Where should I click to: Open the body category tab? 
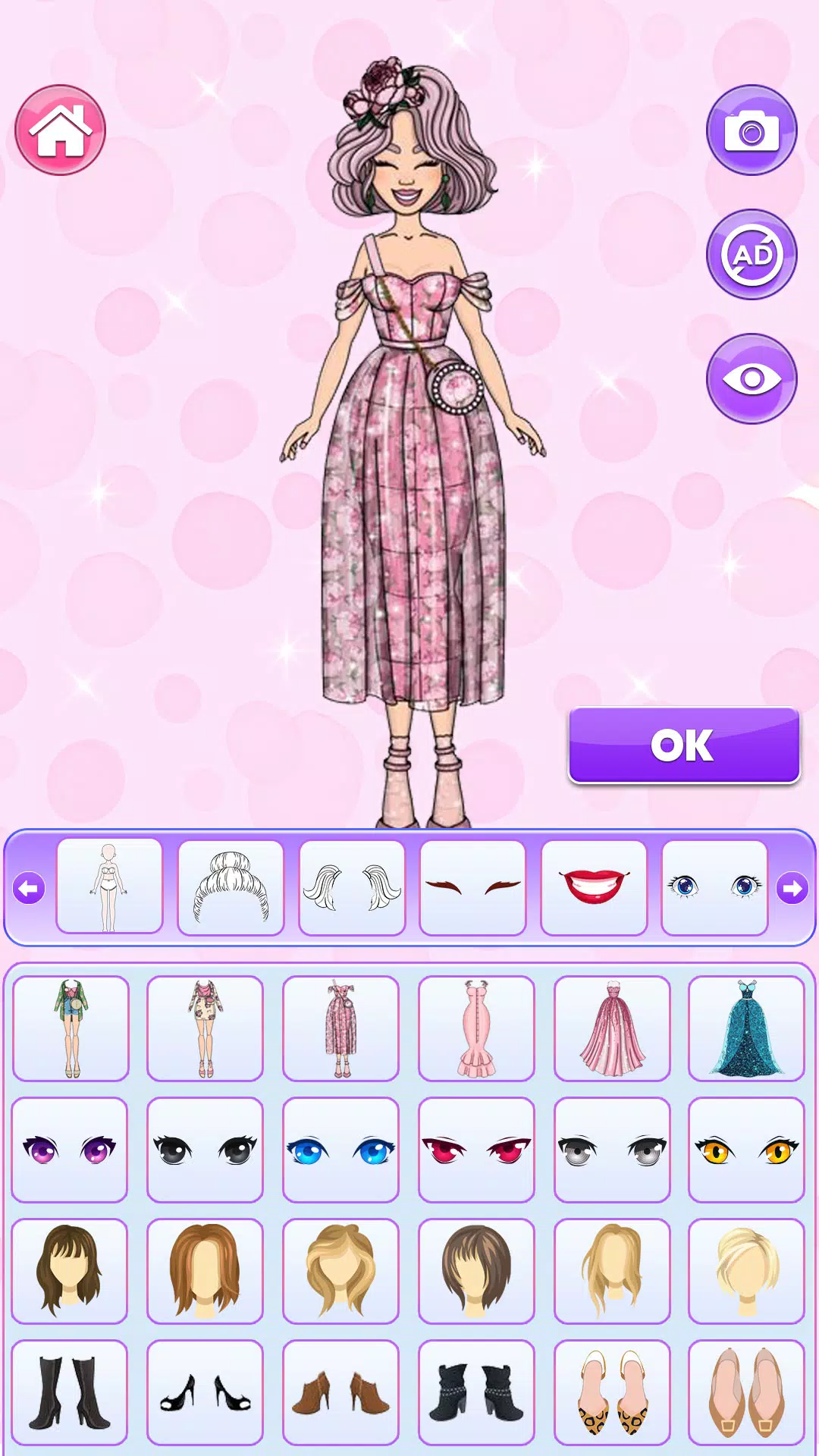110,886
